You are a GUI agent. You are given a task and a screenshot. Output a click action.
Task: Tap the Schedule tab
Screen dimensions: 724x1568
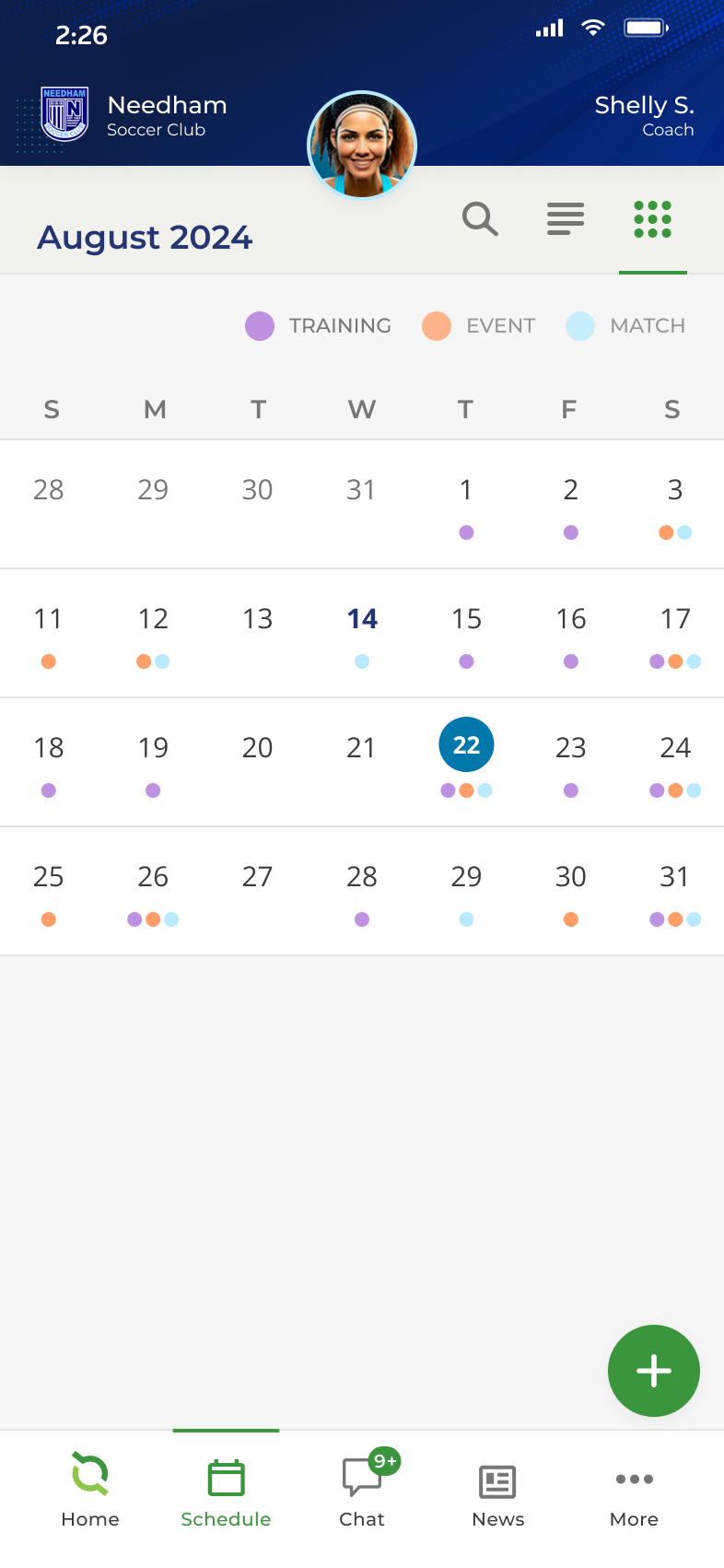(x=226, y=1491)
